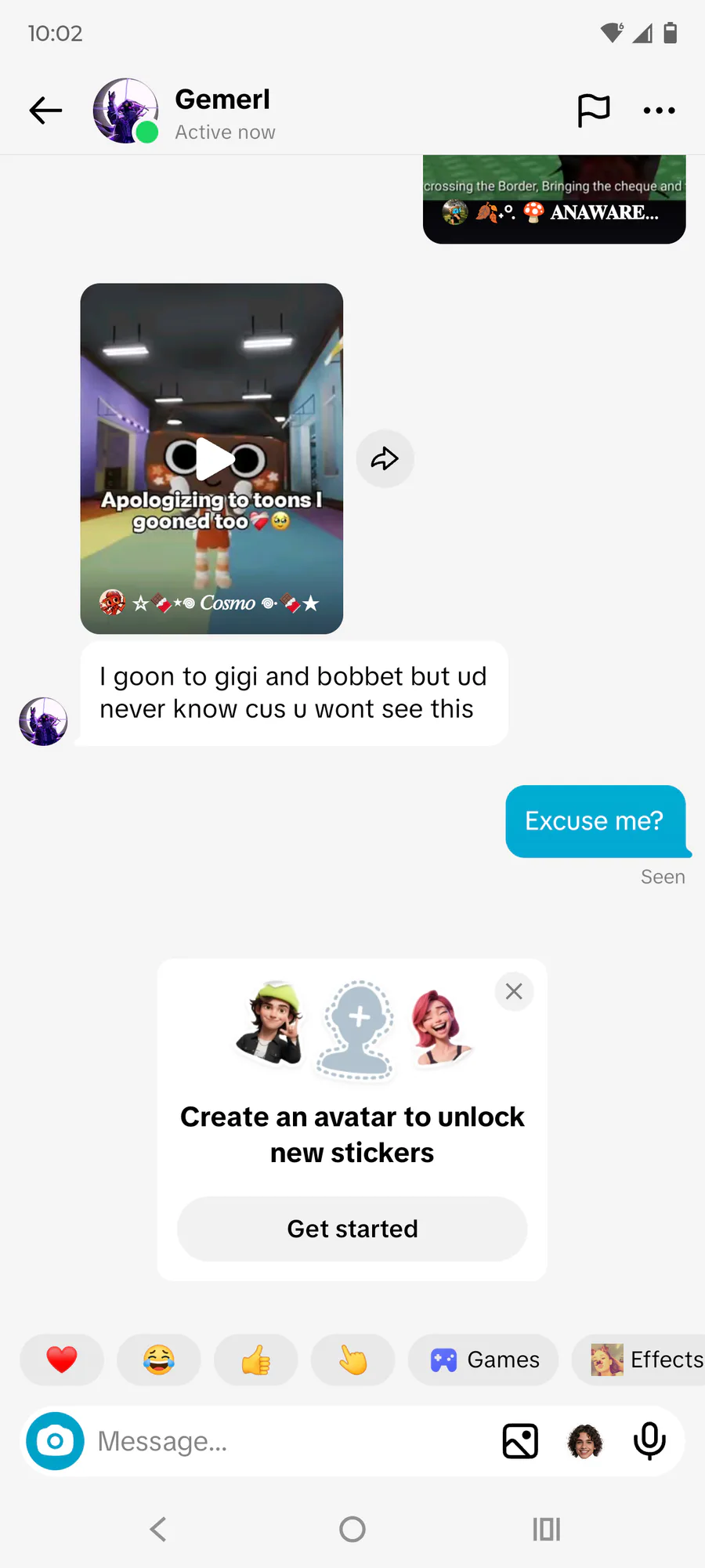Viewport: 705px width, 1568px height.
Task: Record a voice message with the microphone
Action: (x=649, y=1441)
